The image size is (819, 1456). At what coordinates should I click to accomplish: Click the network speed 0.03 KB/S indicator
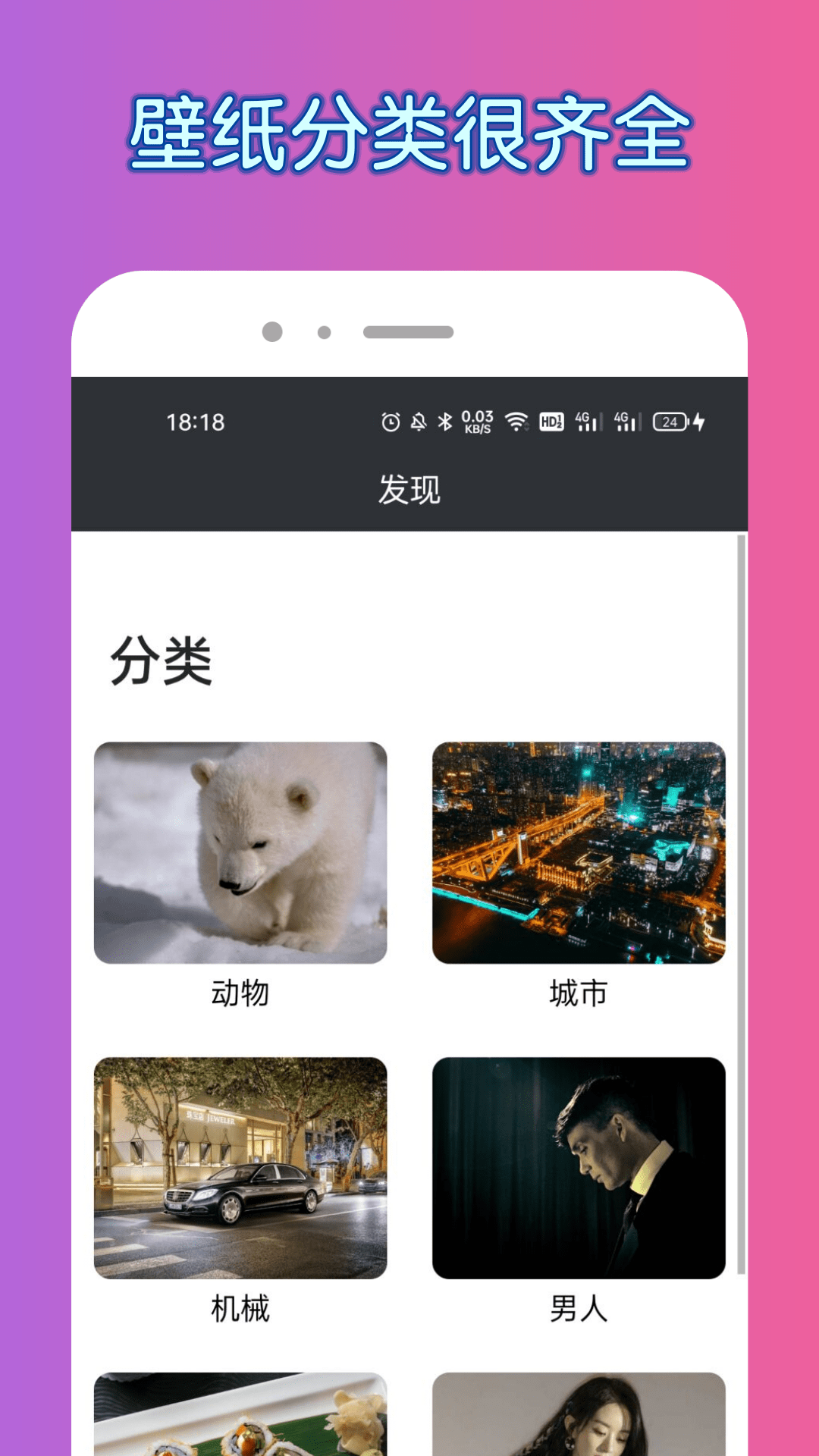pos(477,422)
